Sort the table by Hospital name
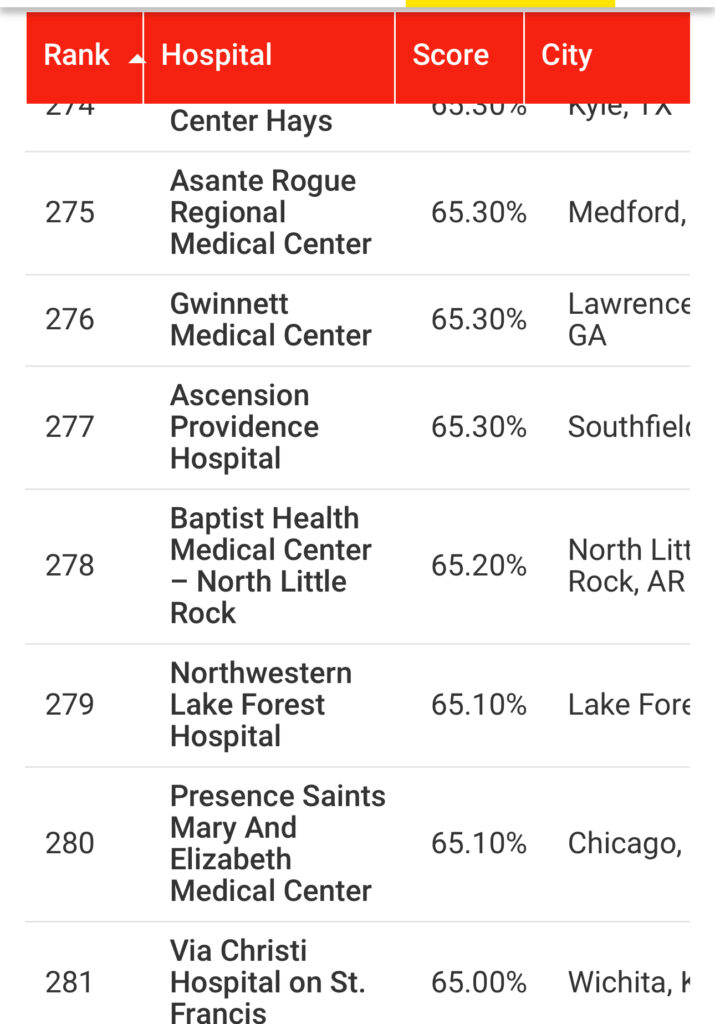Image resolution: width=715 pixels, height=1024 pixels. [217, 56]
